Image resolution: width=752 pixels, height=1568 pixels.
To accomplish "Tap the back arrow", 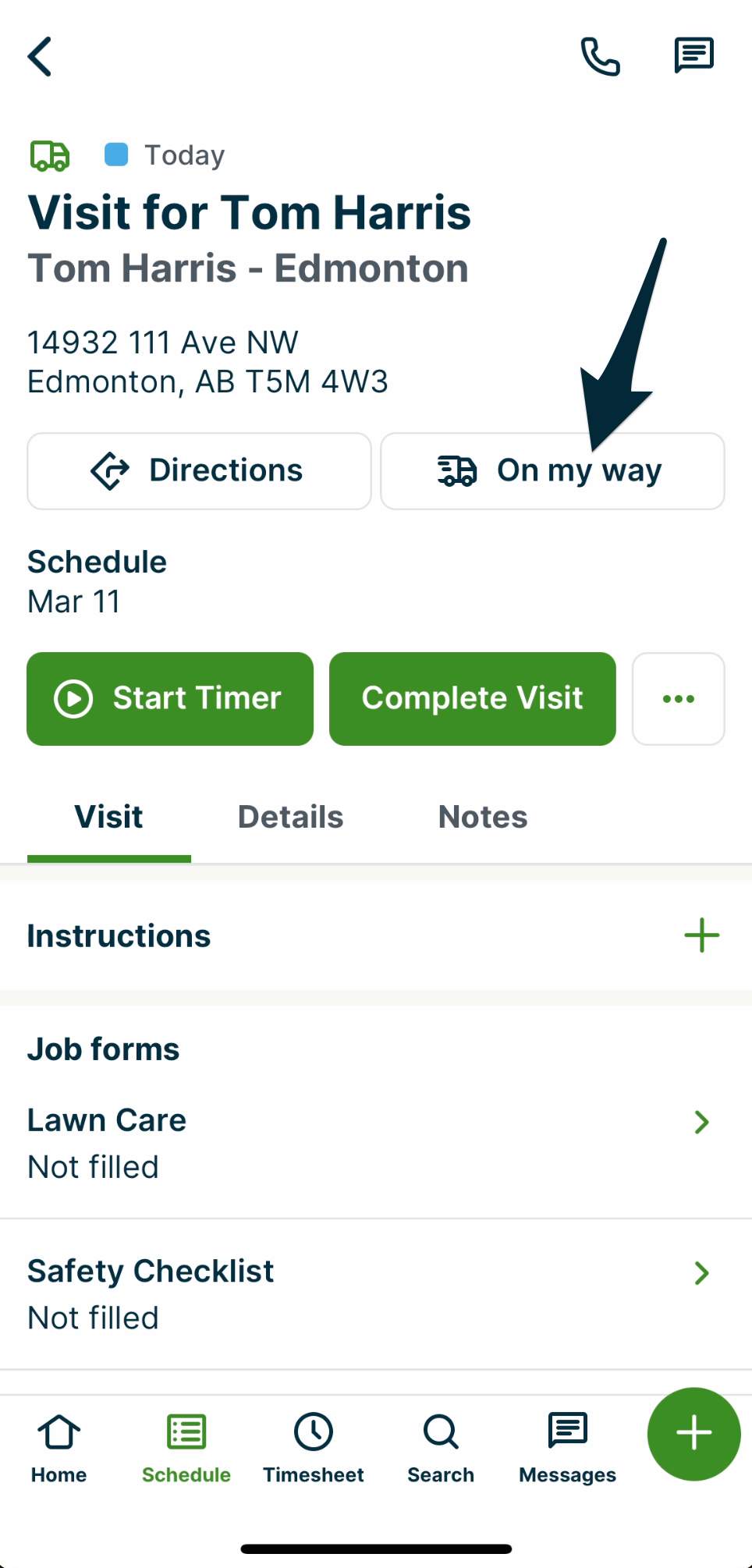I will click(41, 55).
